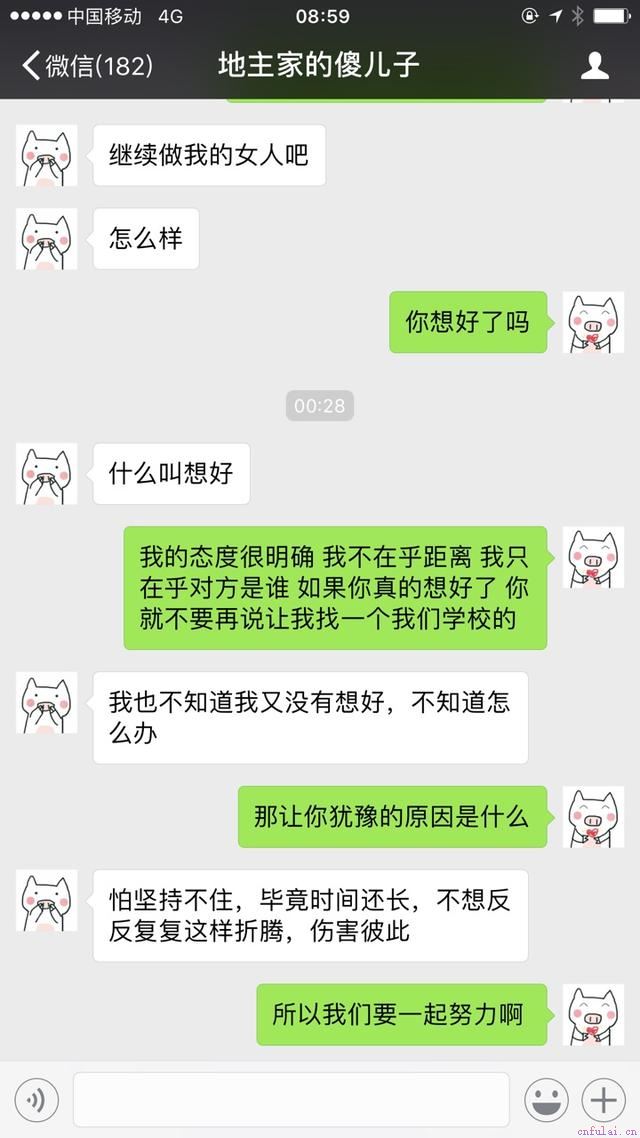Go back to the 微信 chat list
The width and height of the screenshot is (640, 1138).
click(x=86, y=66)
